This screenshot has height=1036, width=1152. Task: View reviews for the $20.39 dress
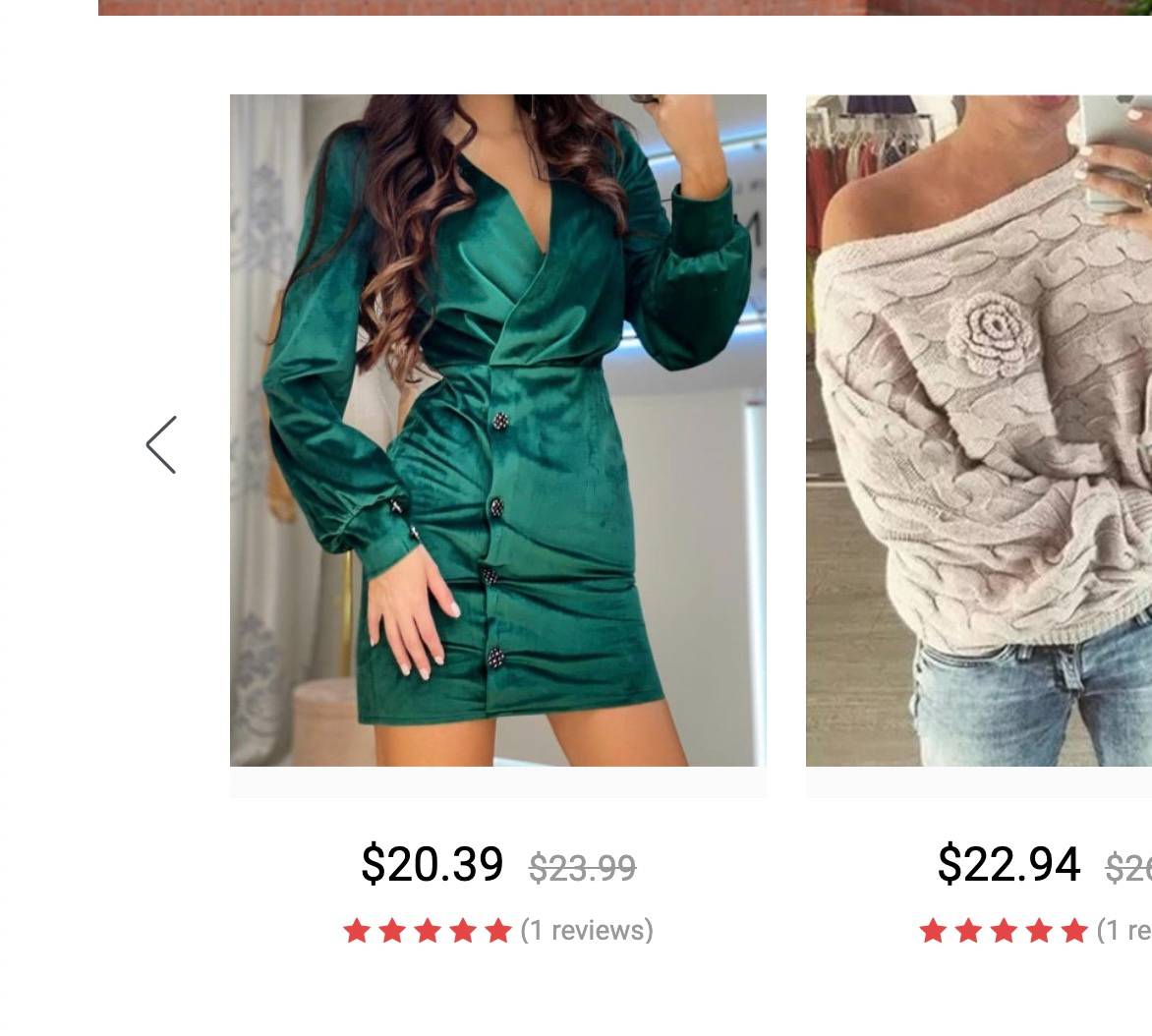click(x=586, y=930)
